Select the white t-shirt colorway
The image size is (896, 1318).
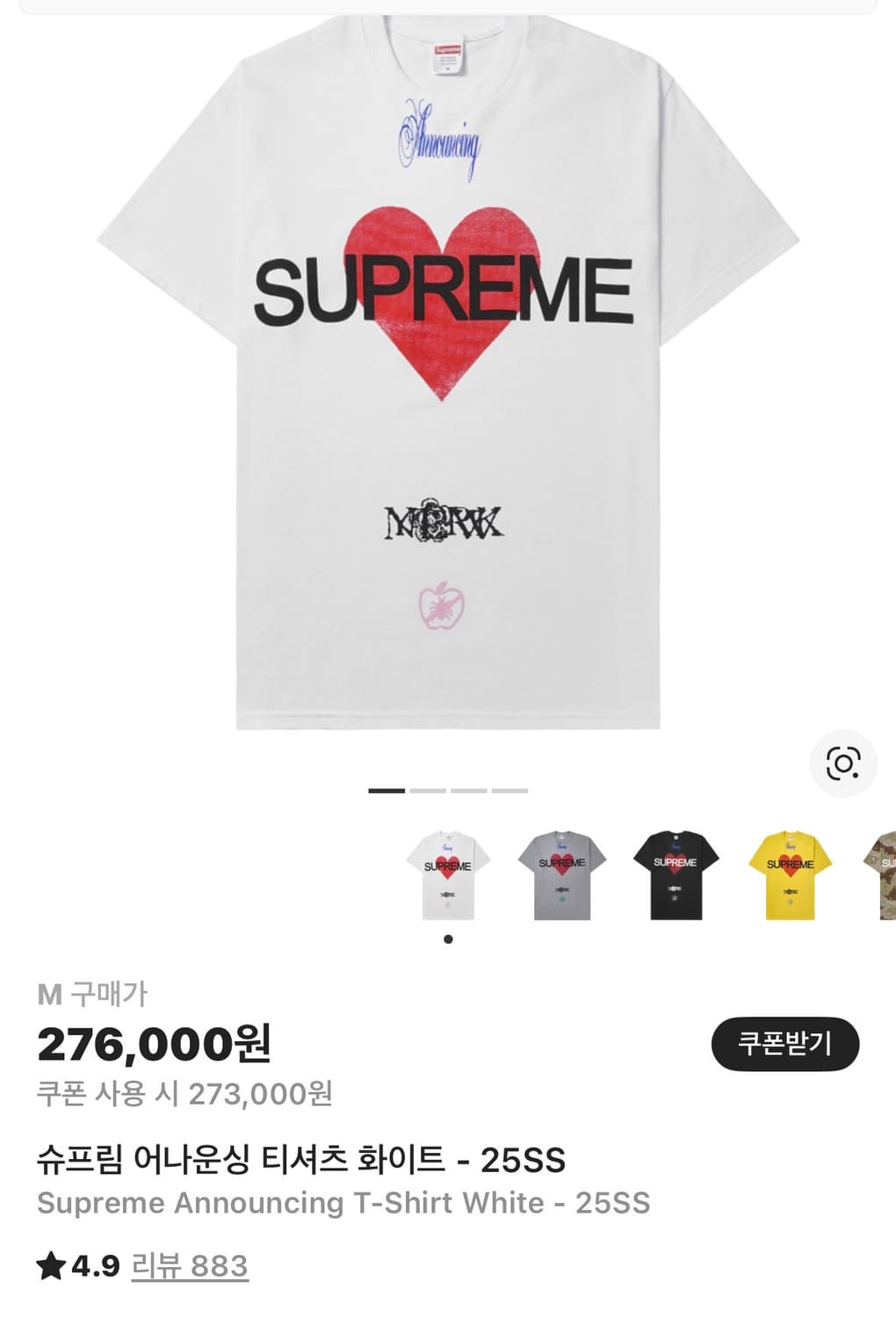(446, 873)
